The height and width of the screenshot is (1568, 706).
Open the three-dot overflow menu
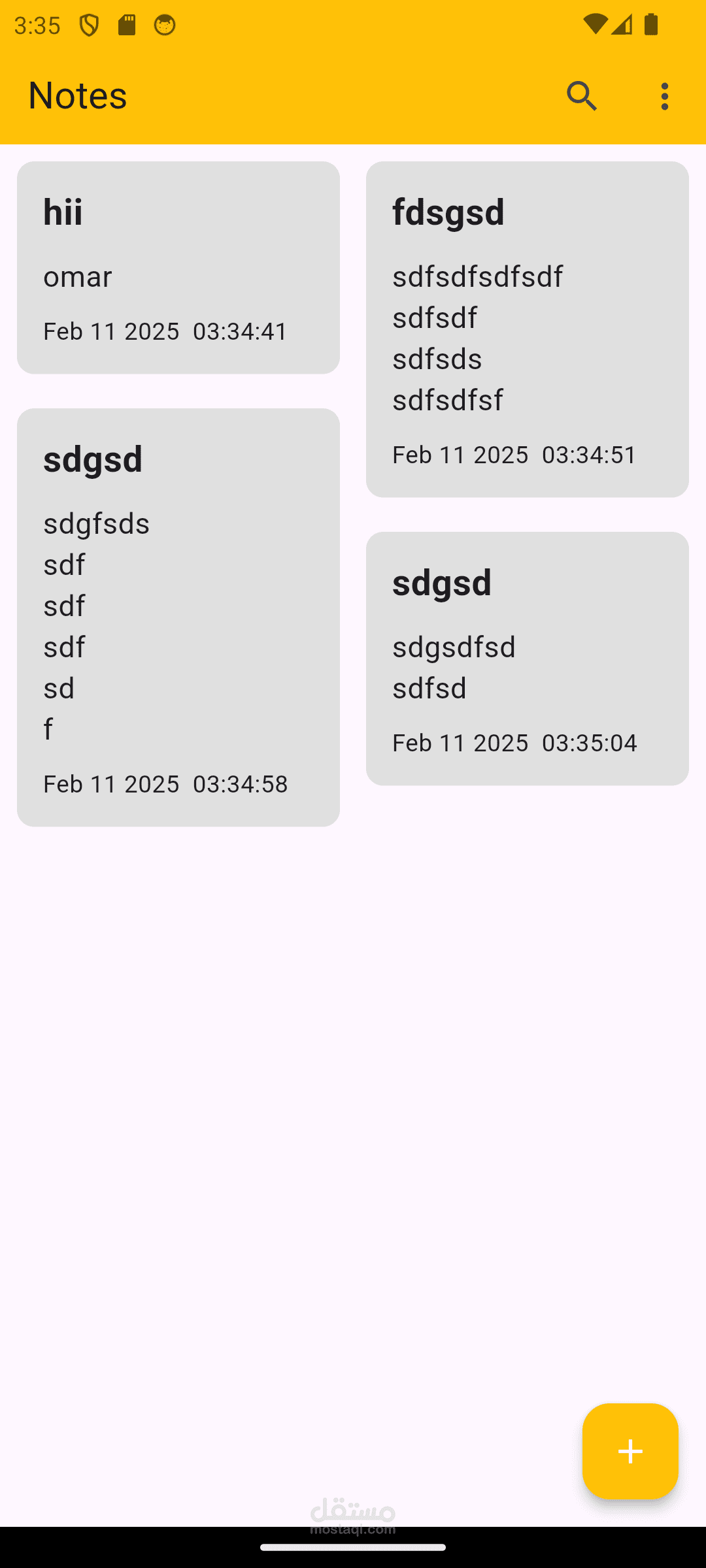coord(664,96)
